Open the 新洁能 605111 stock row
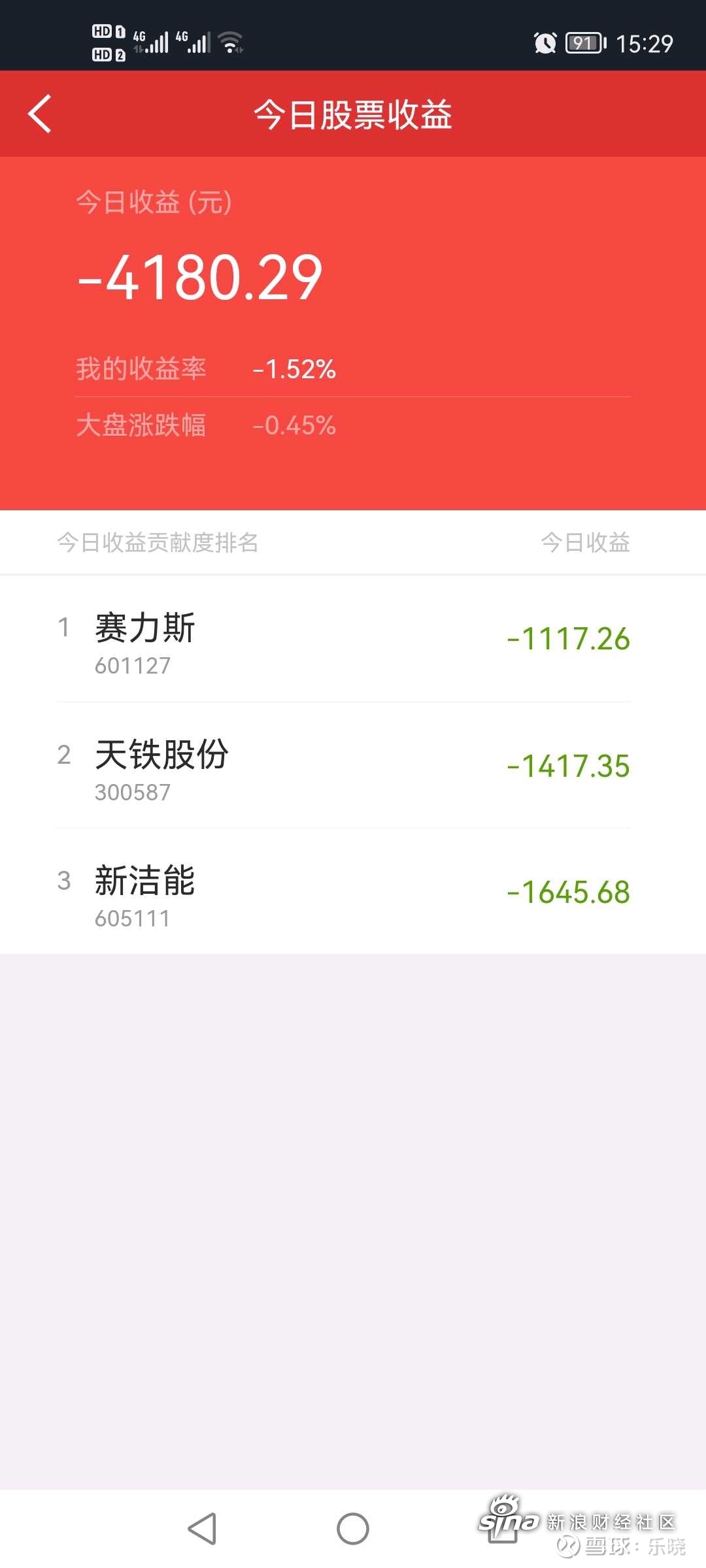This screenshot has width=706, height=1568. (x=353, y=892)
